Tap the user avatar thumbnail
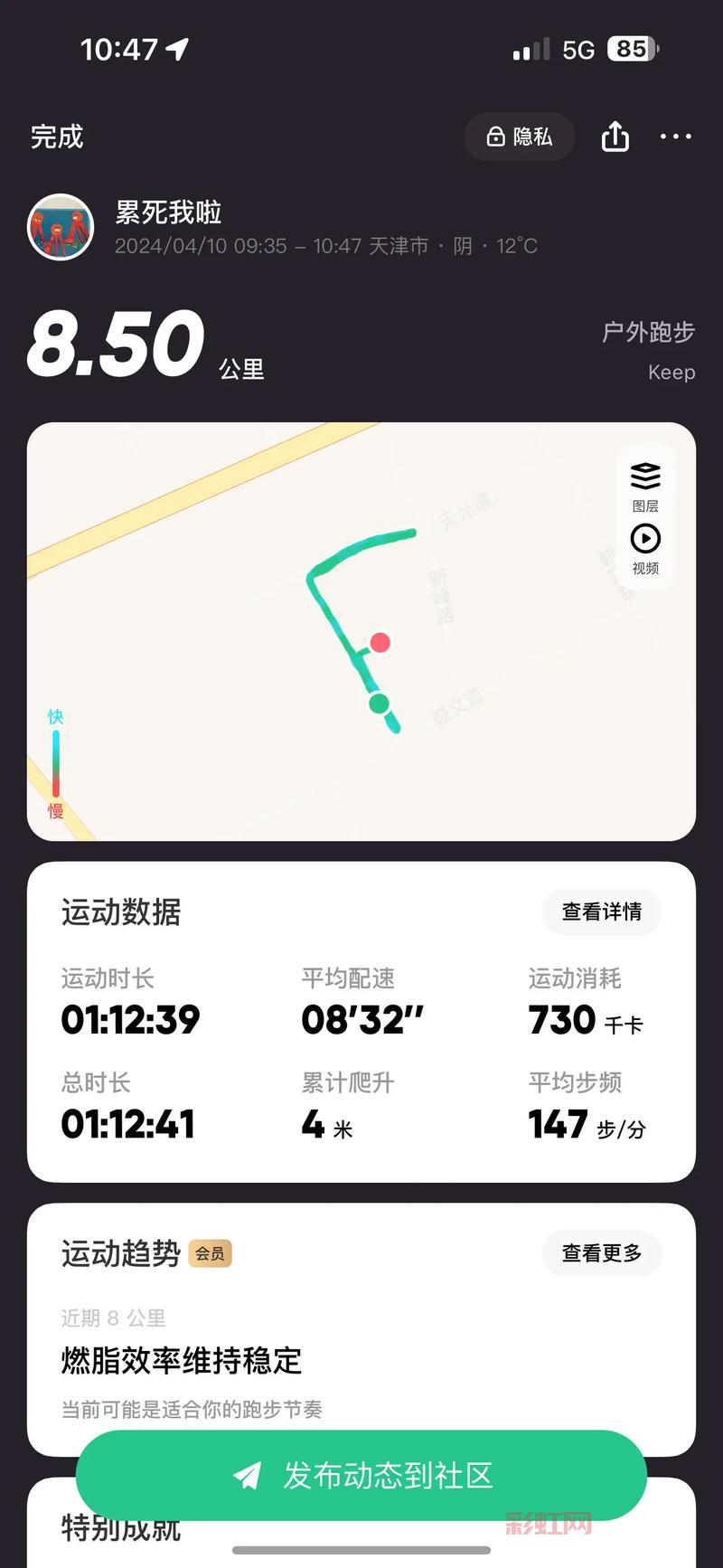The width and height of the screenshot is (723, 1568). pos(60,227)
